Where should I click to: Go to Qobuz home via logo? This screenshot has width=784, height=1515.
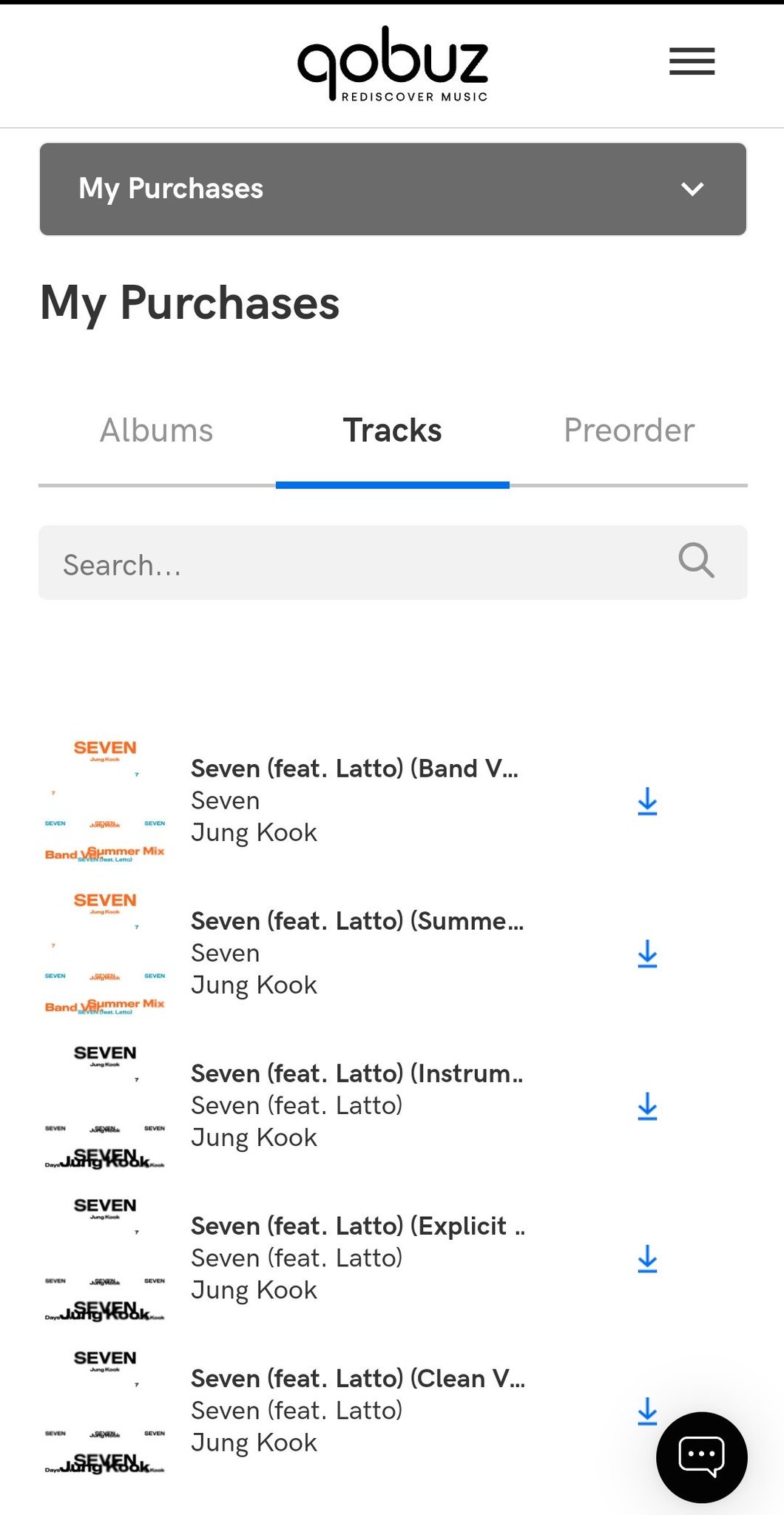[x=393, y=64]
